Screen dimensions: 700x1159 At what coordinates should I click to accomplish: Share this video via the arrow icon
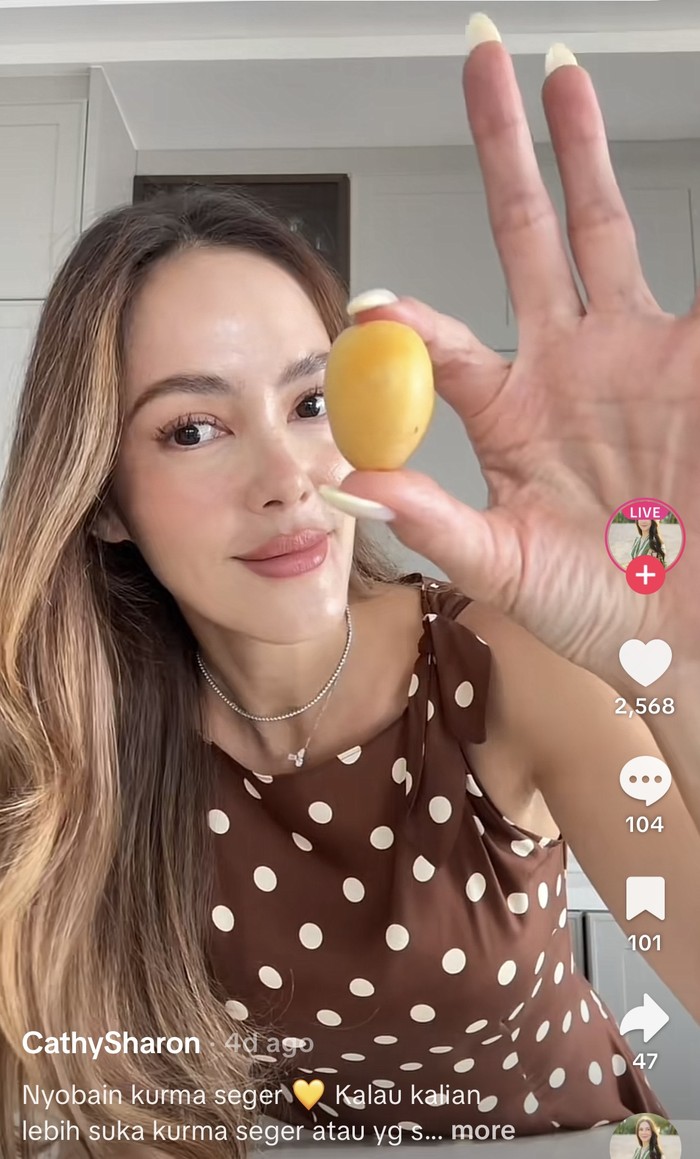[x=645, y=1018]
